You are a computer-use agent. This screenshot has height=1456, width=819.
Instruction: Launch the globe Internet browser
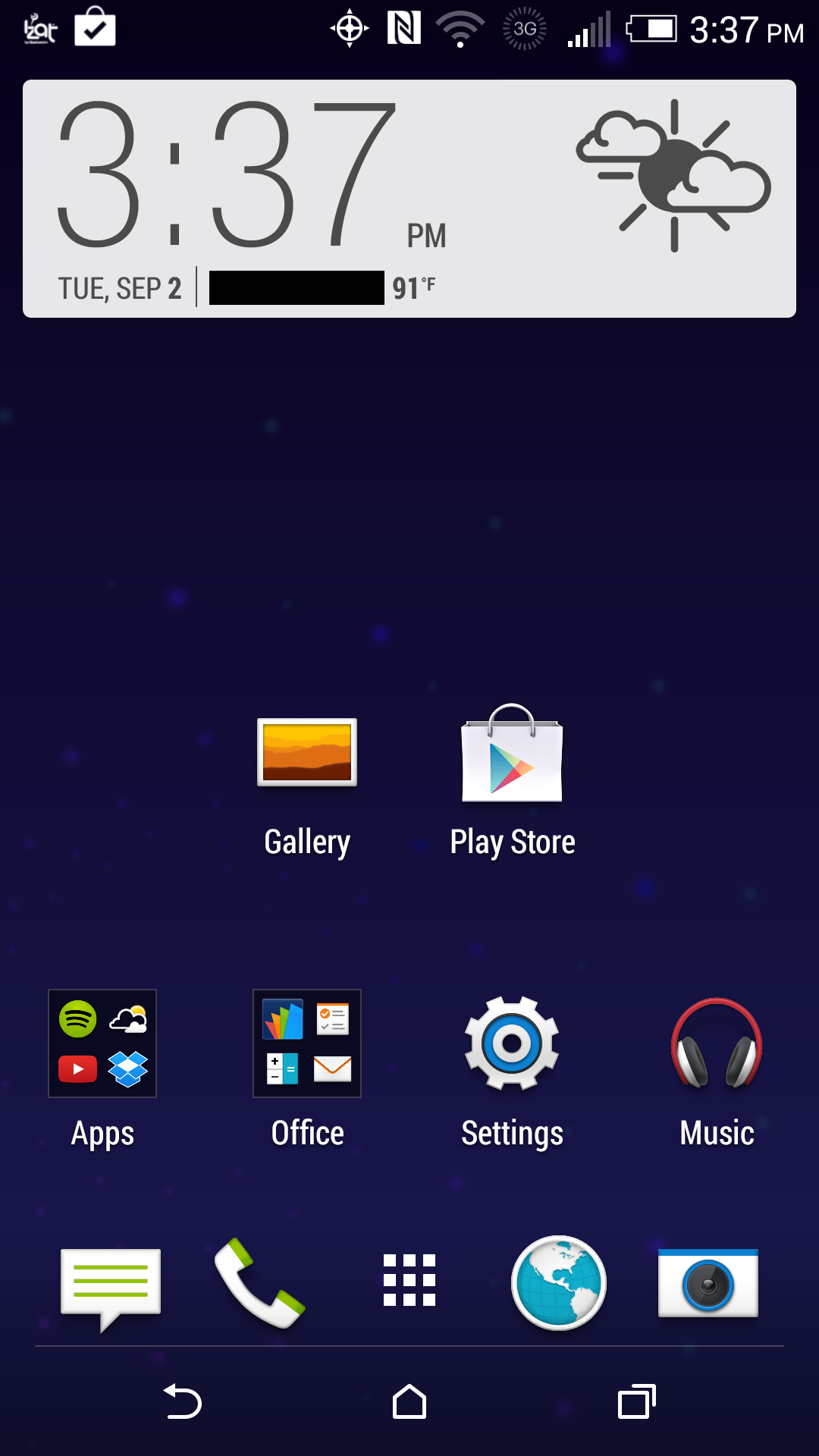point(559,1282)
